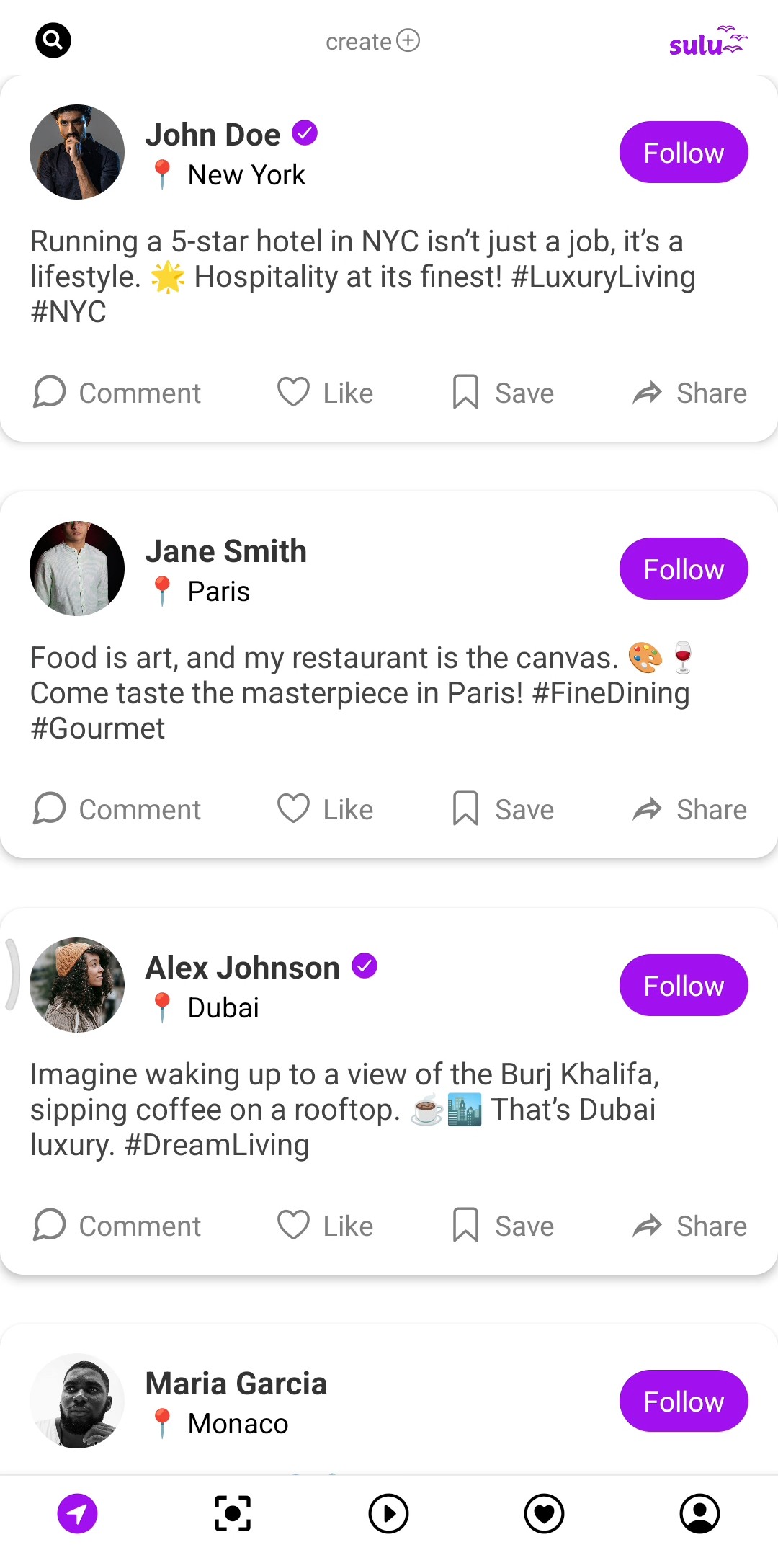Viewport: 778px width, 1568px height.
Task: Share Alex Johnson's post
Action: point(689,1226)
